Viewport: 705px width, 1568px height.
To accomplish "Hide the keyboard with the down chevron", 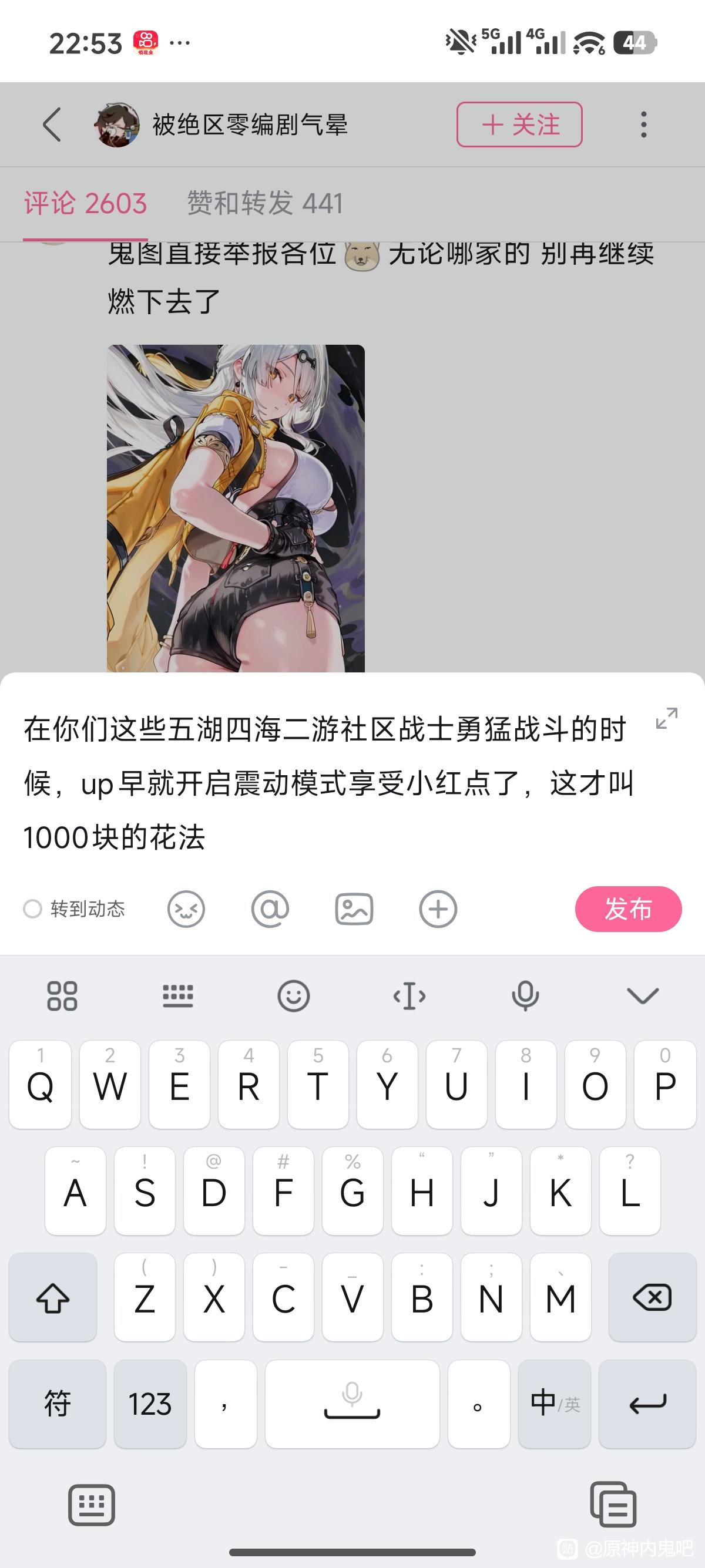I will [x=643, y=997].
